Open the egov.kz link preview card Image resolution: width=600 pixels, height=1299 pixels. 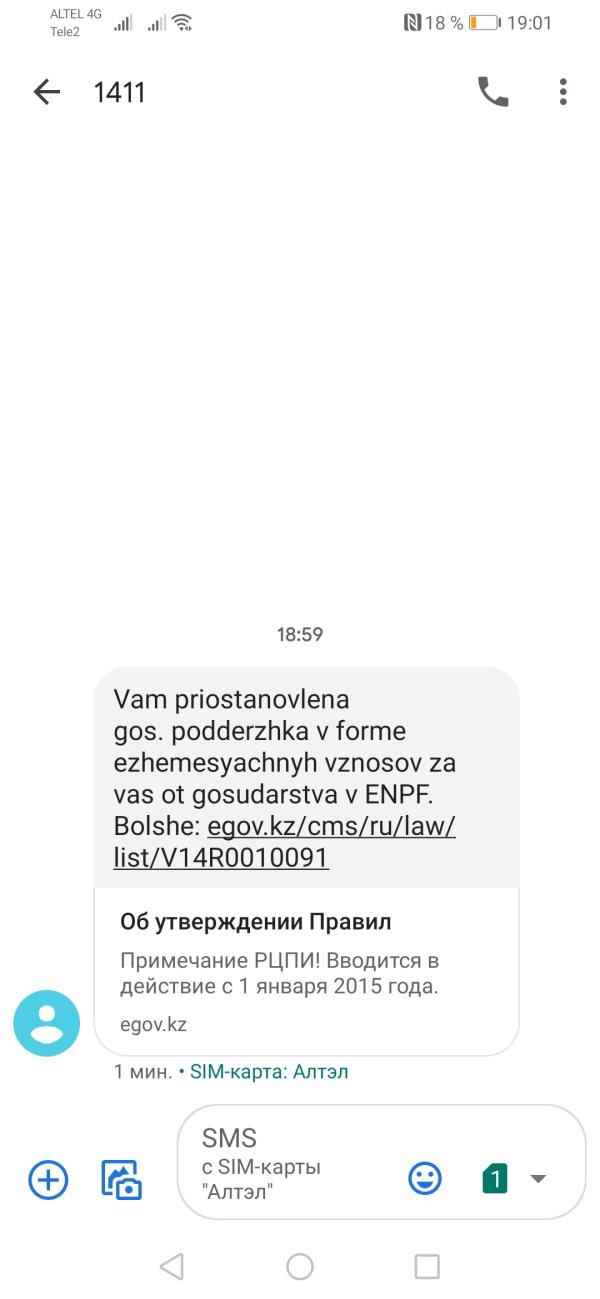click(x=306, y=969)
